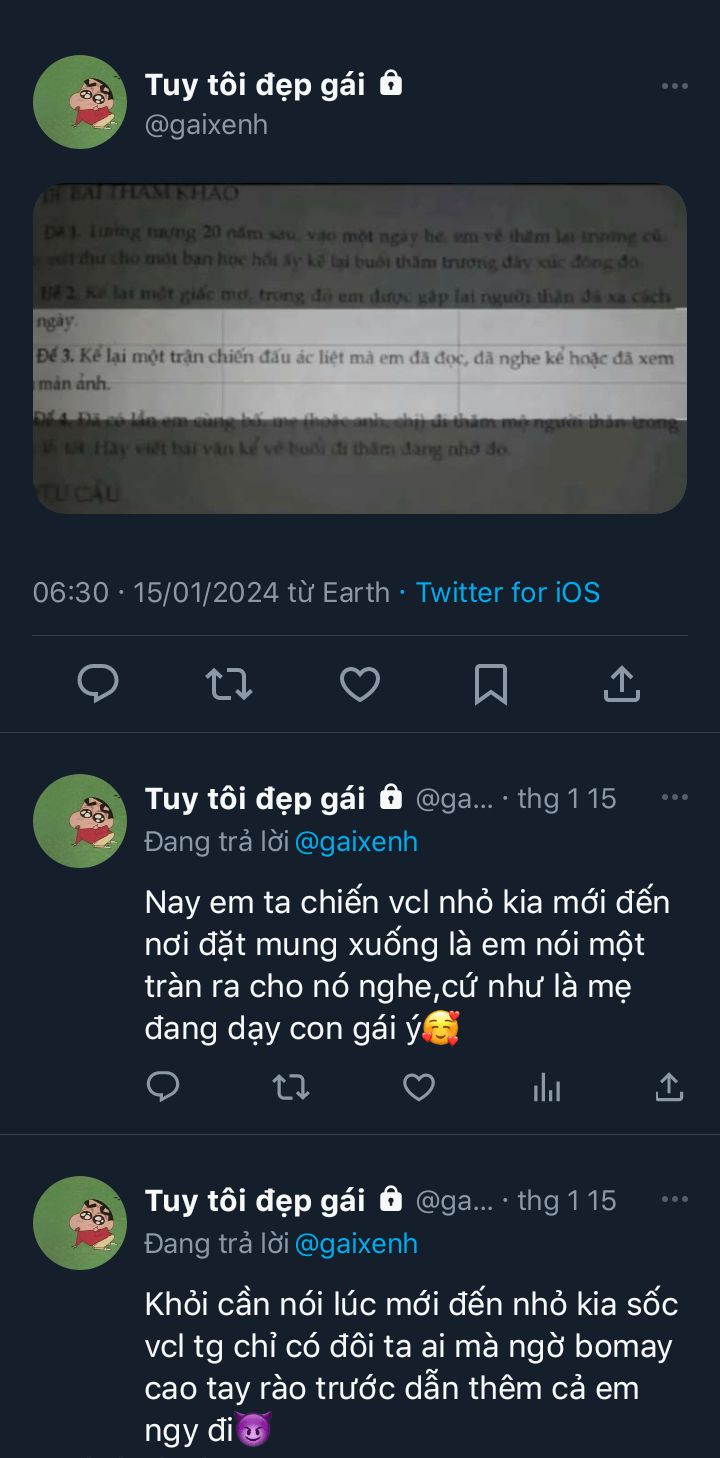Image resolution: width=720 pixels, height=1458 pixels.
Task: Open @gaixenh mention in the "Khỏi cần nói" reply
Action: 356,1244
